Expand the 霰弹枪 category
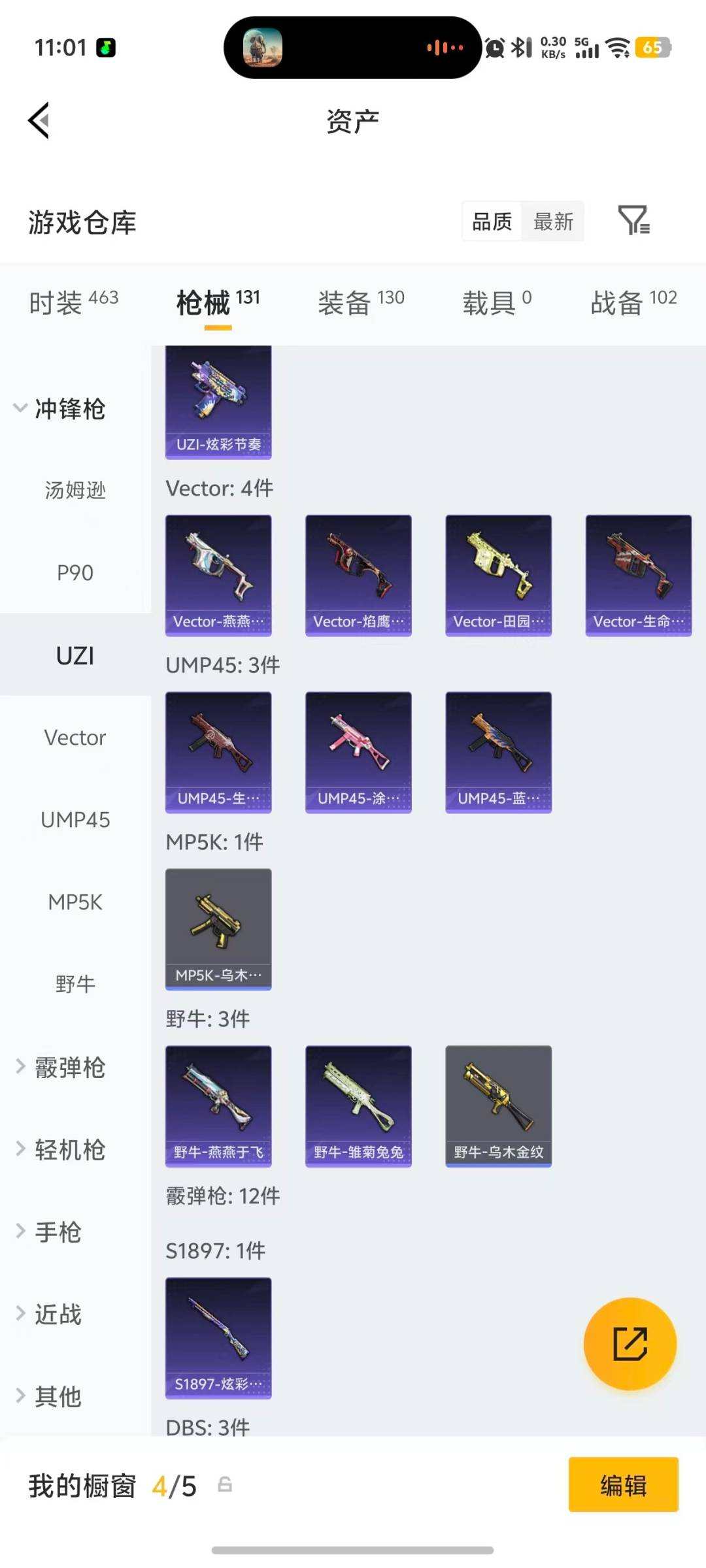The height and width of the screenshot is (1568, 706). (60, 1067)
